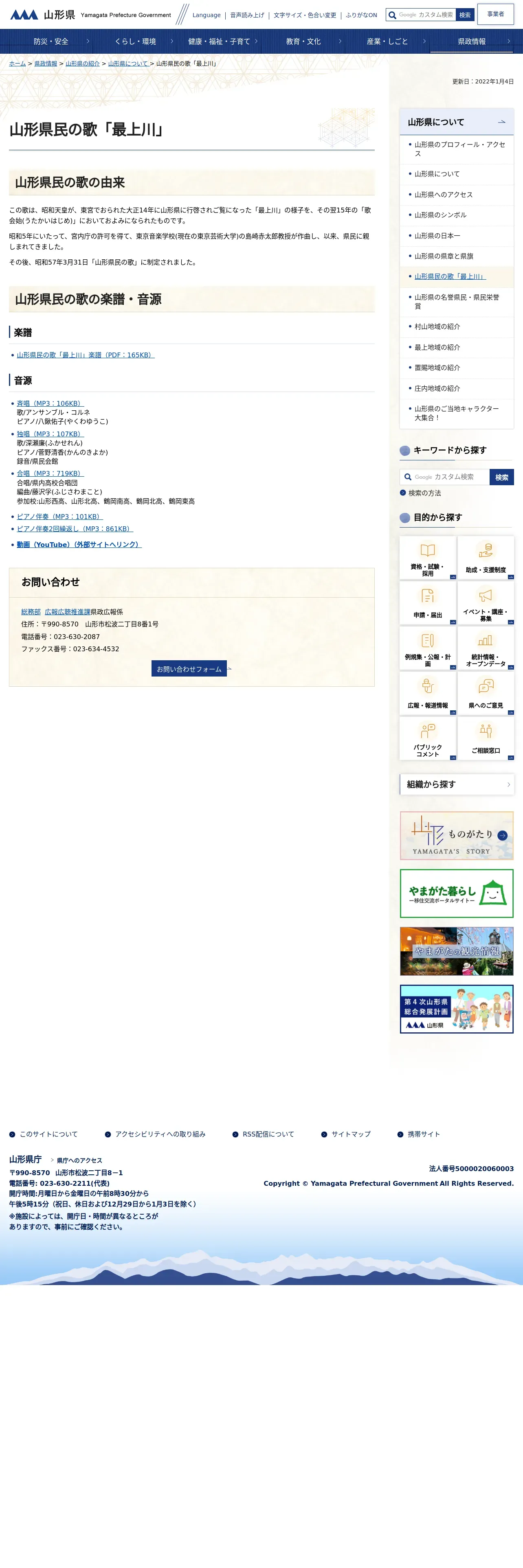Open the 教育・文化 navigation menu
The width and height of the screenshot is (523, 1568).
point(303,42)
